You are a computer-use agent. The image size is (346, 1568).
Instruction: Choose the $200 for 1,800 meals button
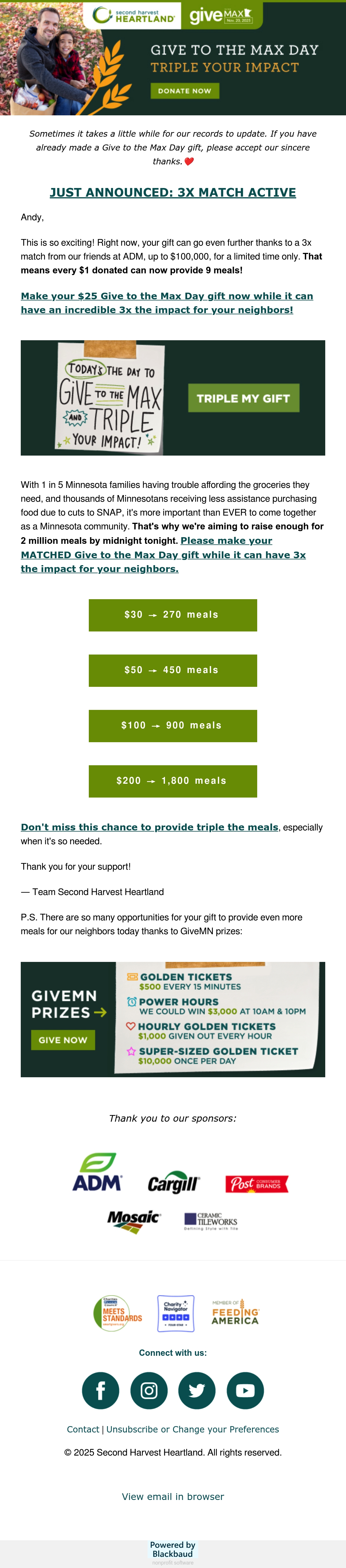[x=173, y=781]
